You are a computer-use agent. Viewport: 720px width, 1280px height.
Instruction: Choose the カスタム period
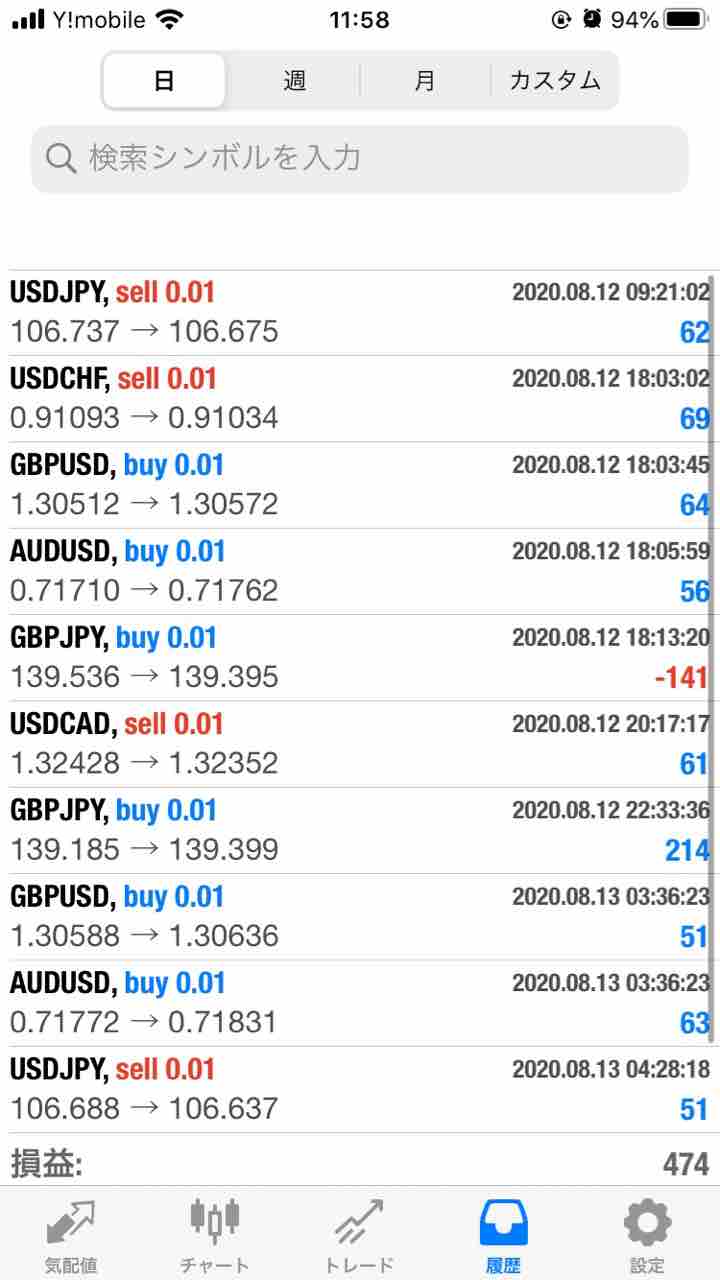coord(555,81)
